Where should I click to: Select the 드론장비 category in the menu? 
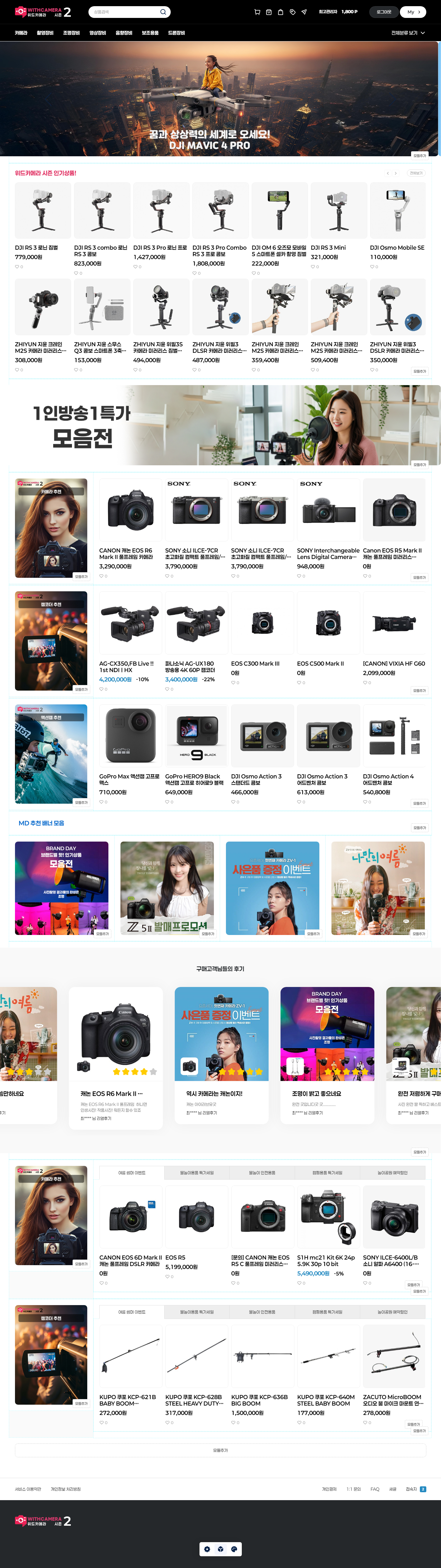point(176,33)
